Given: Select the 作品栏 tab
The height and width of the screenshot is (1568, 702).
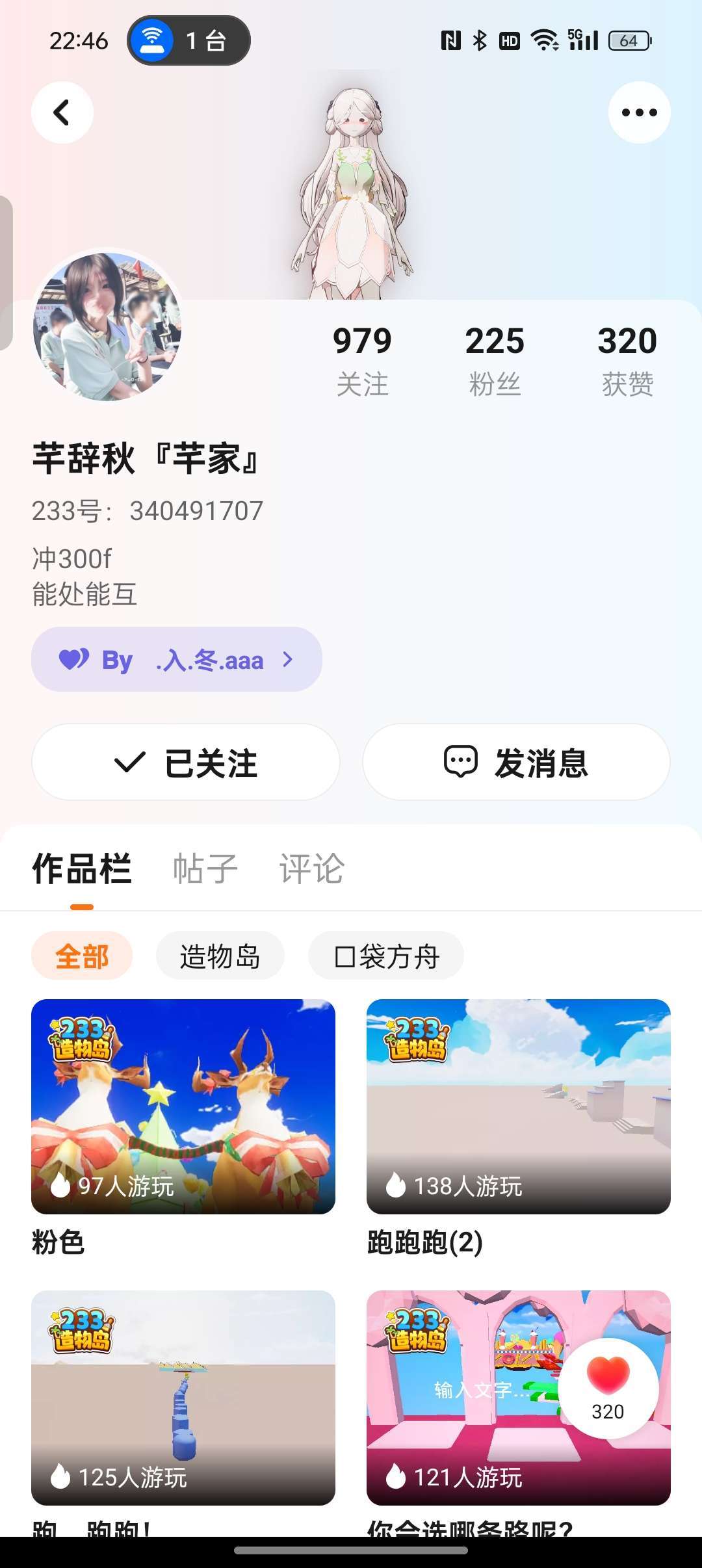Looking at the screenshot, I should (x=82, y=869).
